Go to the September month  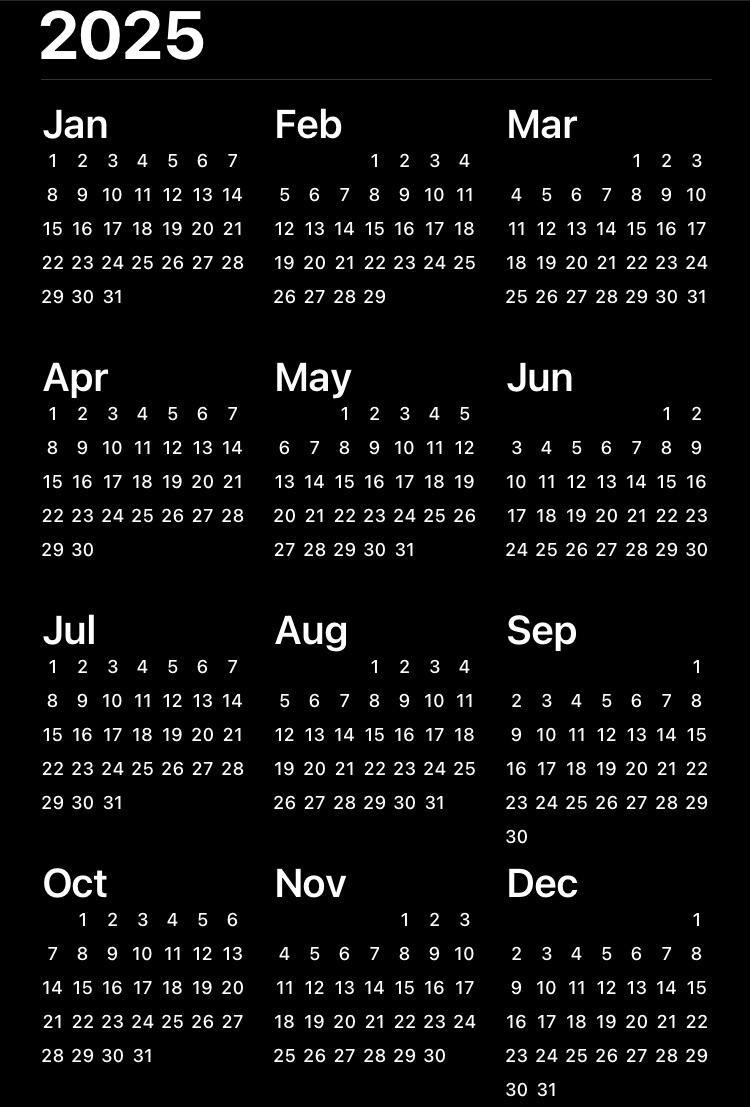542,631
